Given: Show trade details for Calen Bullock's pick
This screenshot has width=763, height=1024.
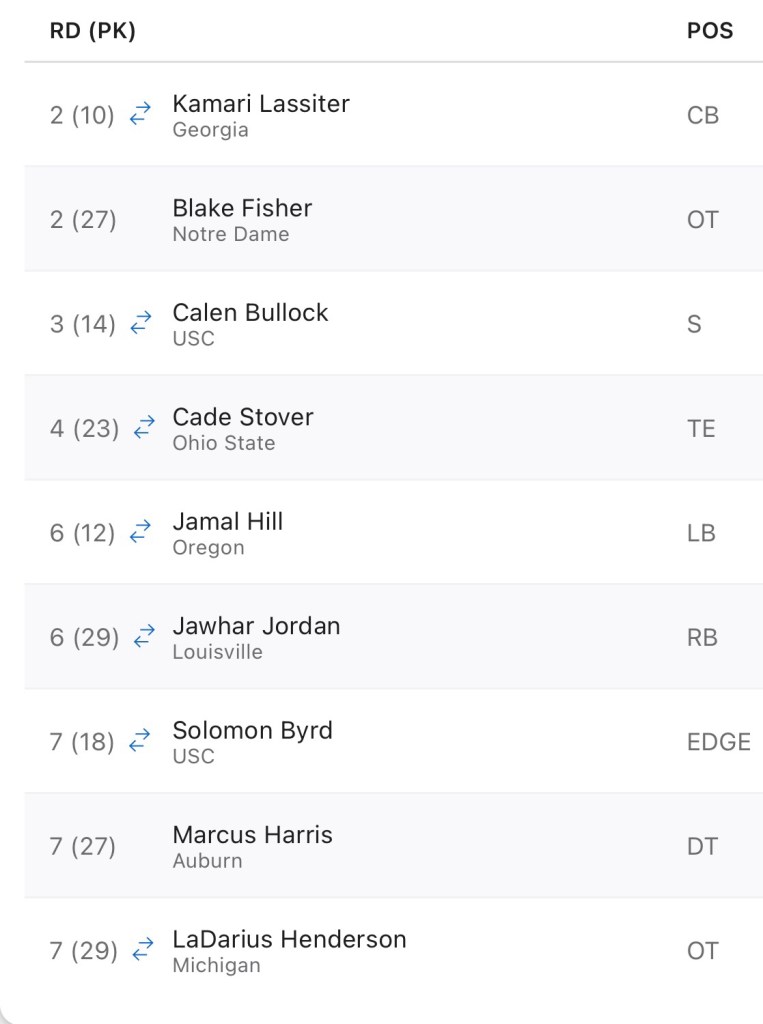Looking at the screenshot, I should [141, 324].
